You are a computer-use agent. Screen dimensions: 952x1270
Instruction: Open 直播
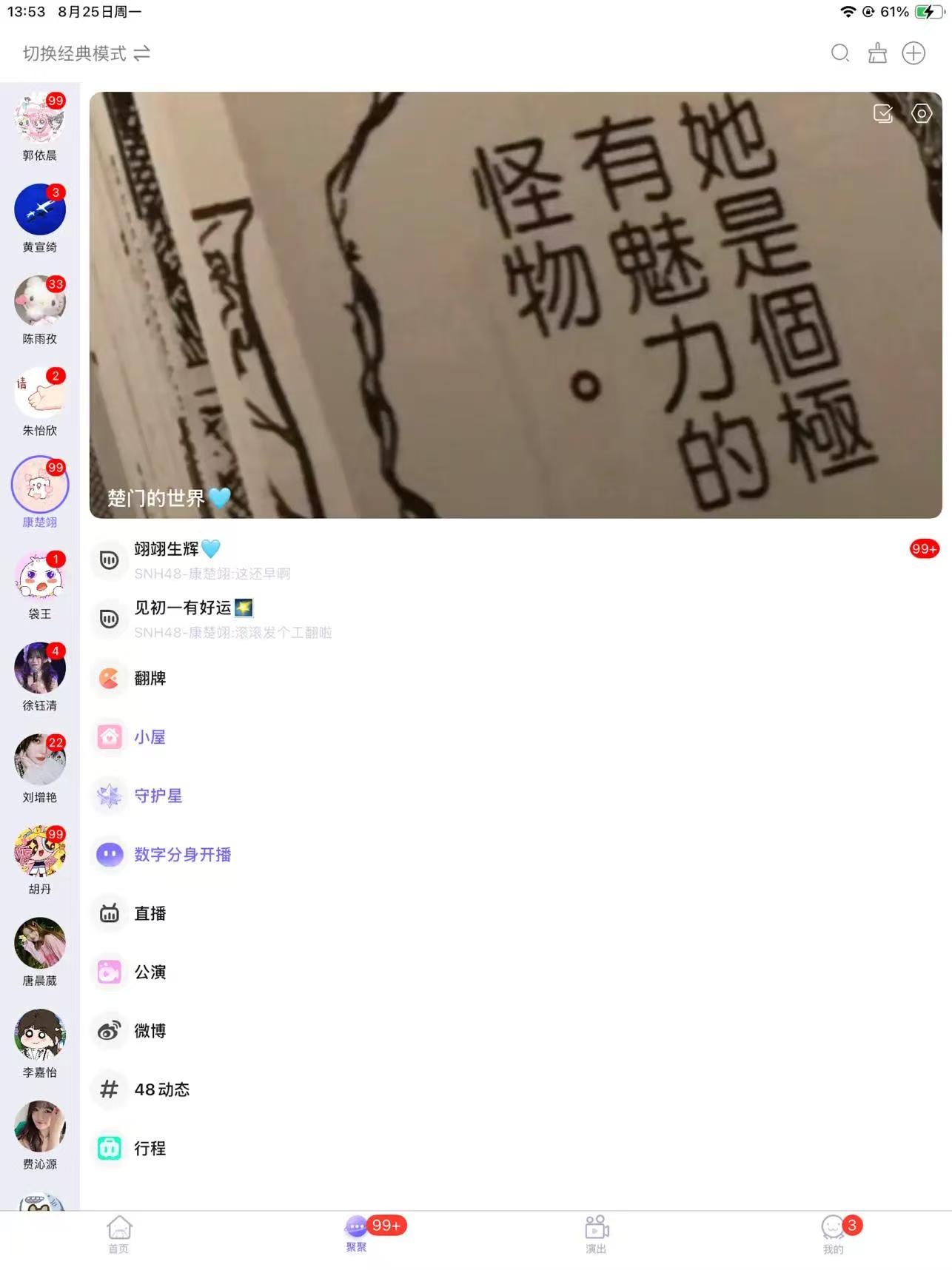tap(150, 913)
